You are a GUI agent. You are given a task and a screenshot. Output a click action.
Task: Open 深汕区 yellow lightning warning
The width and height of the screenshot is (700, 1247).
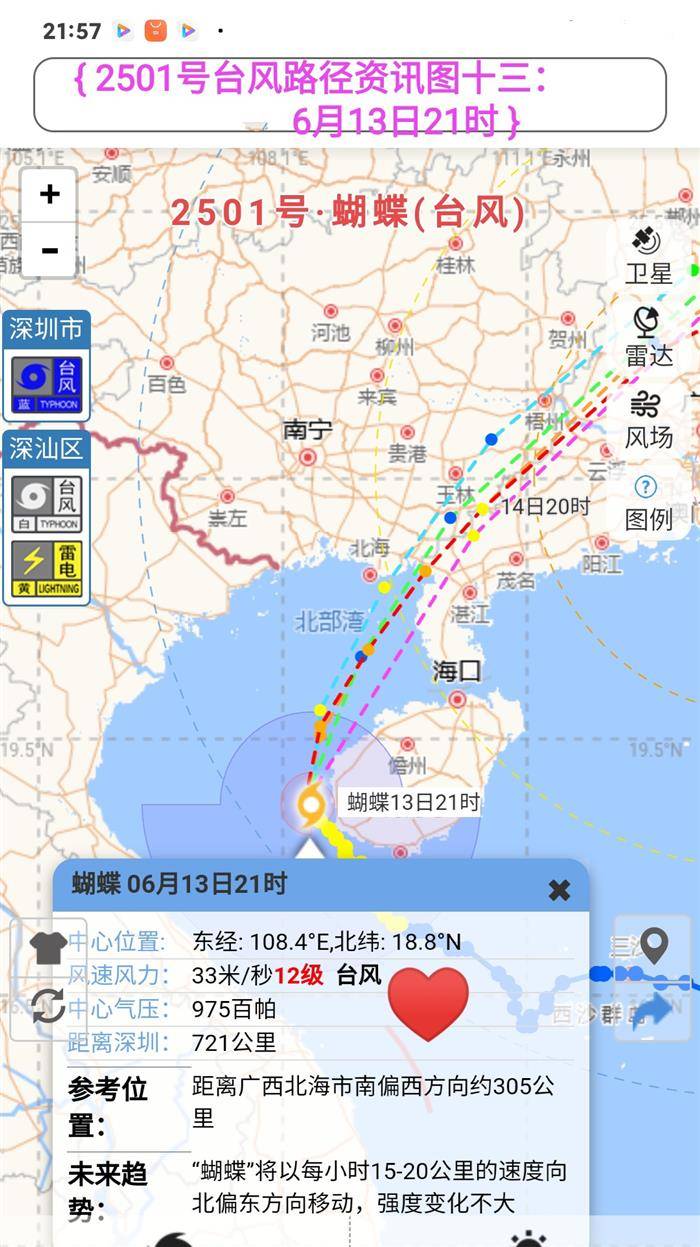(x=47, y=569)
